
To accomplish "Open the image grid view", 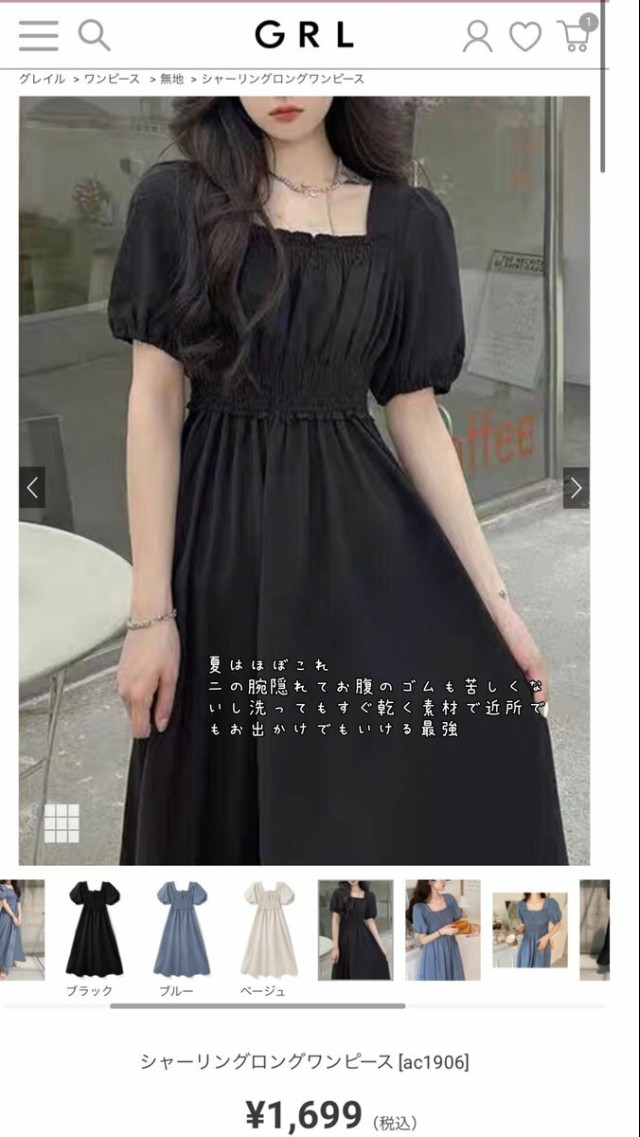I will [61, 823].
